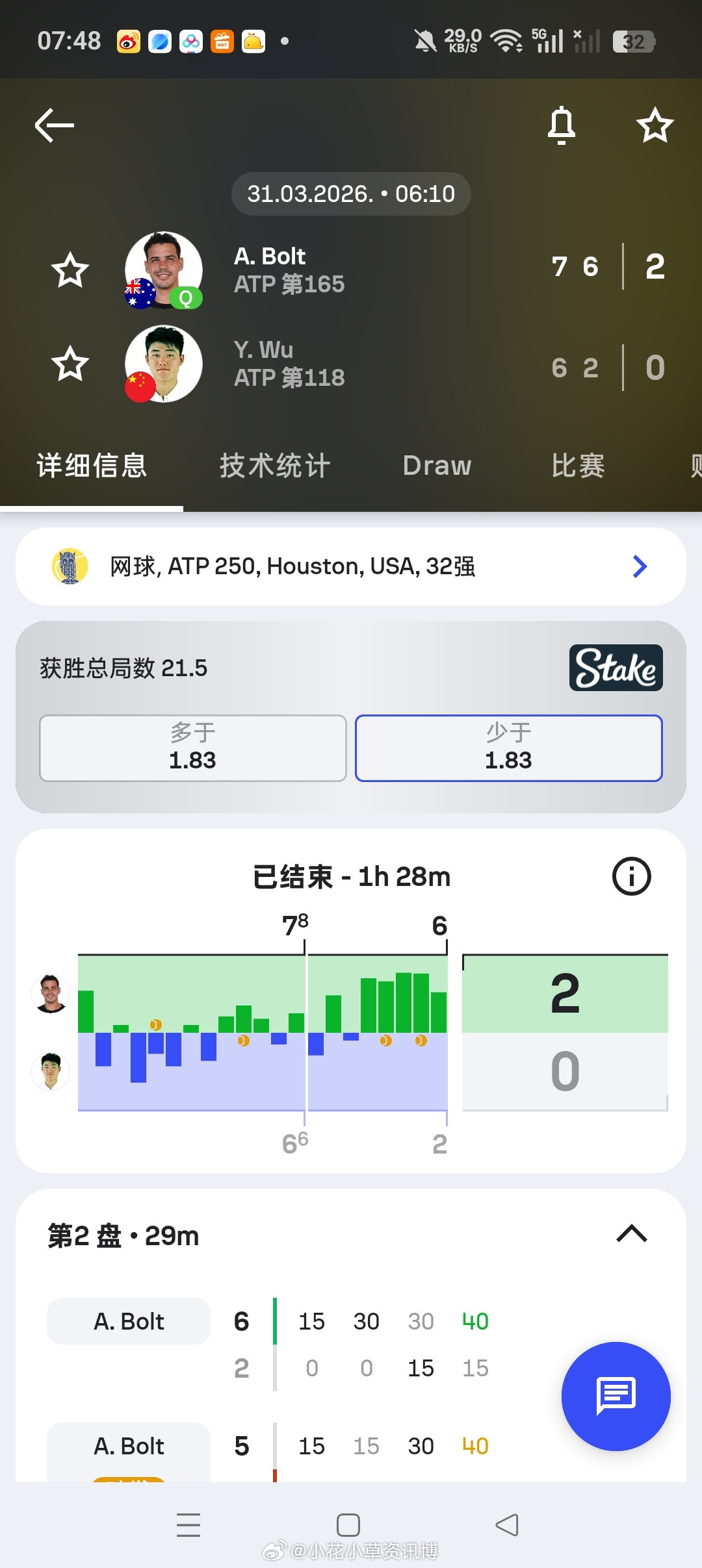
Task: Tap the 31.03.2026 date chip
Action: [x=350, y=193]
